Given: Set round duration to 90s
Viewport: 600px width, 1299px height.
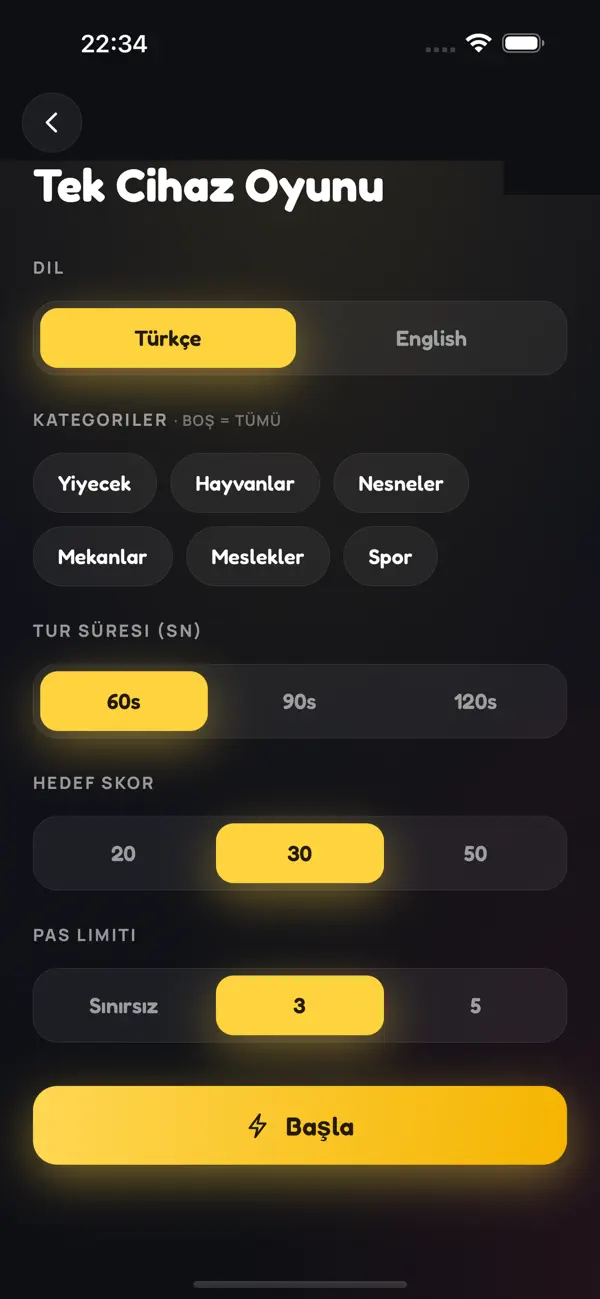Looking at the screenshot, I should click(x=300, y=701).
